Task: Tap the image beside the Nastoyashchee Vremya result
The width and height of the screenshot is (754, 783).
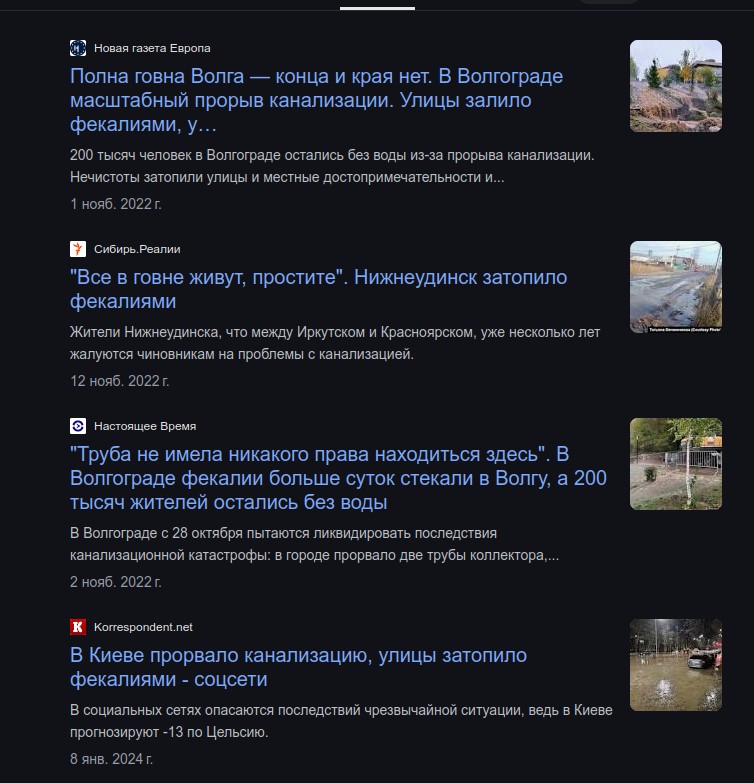Action: (675, 464)
